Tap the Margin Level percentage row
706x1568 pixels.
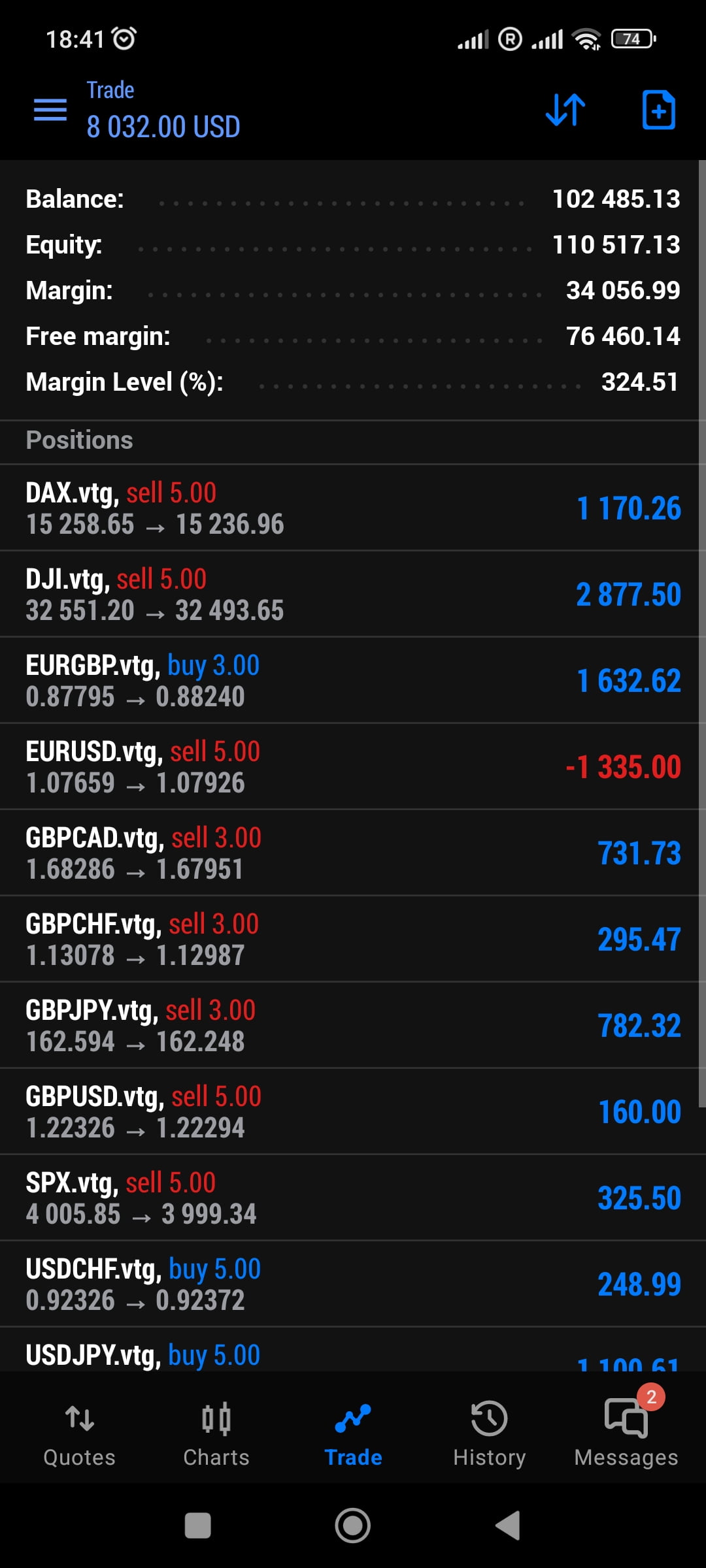(353, 382)
